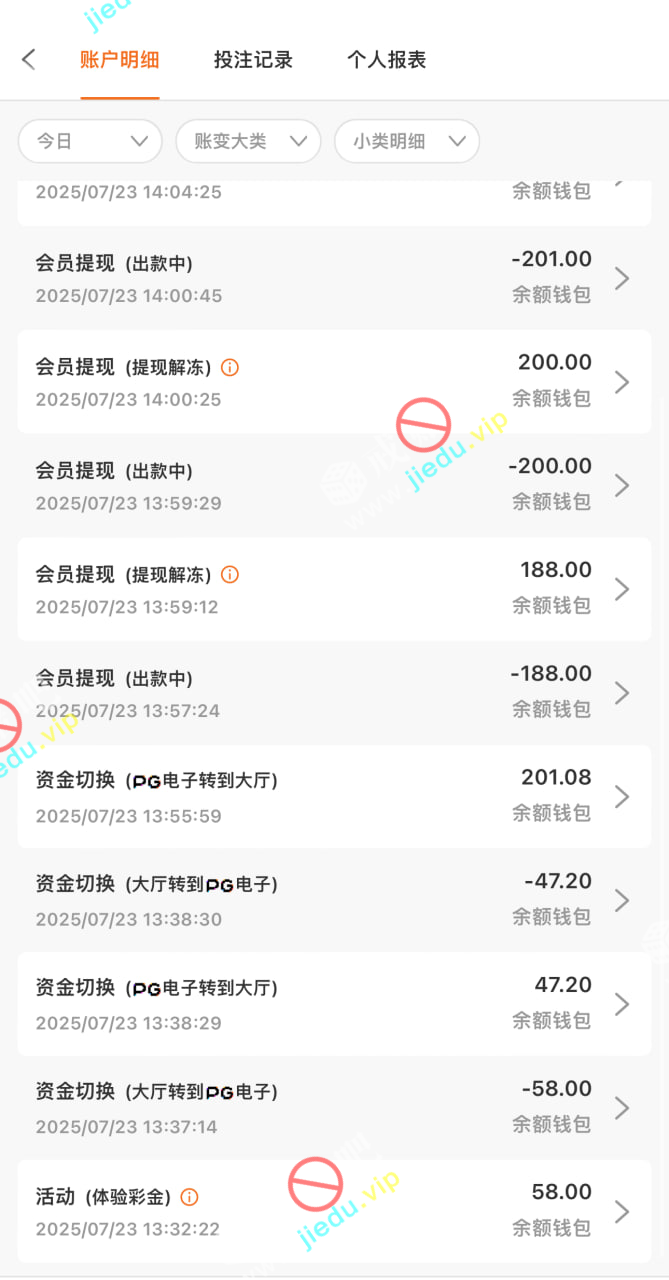Open the 账变大类 filter dropdown
This screenshot has height=1280, width=669.
[248, 141]
